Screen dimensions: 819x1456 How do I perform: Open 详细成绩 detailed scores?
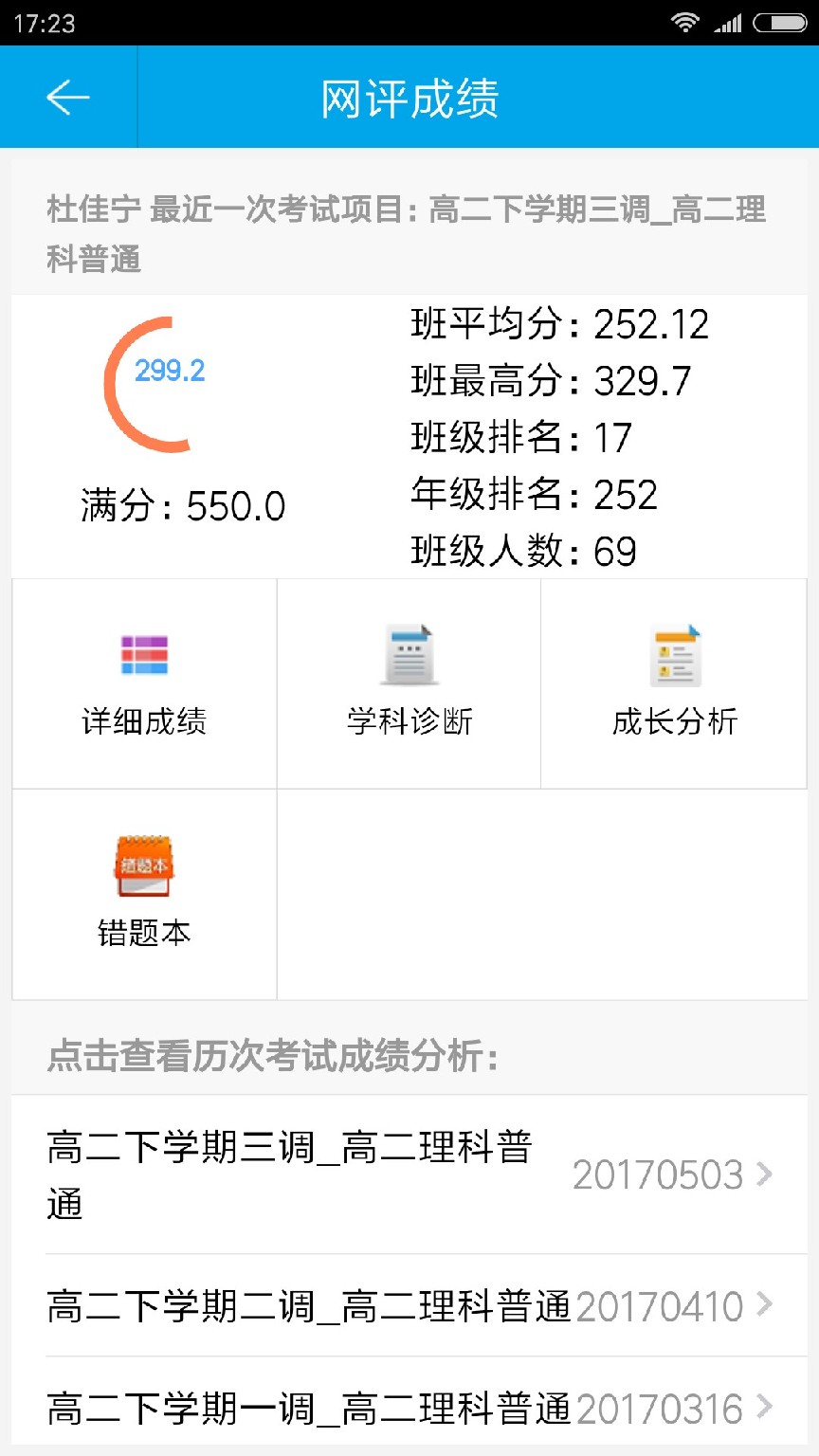click(x=144, y=683)
